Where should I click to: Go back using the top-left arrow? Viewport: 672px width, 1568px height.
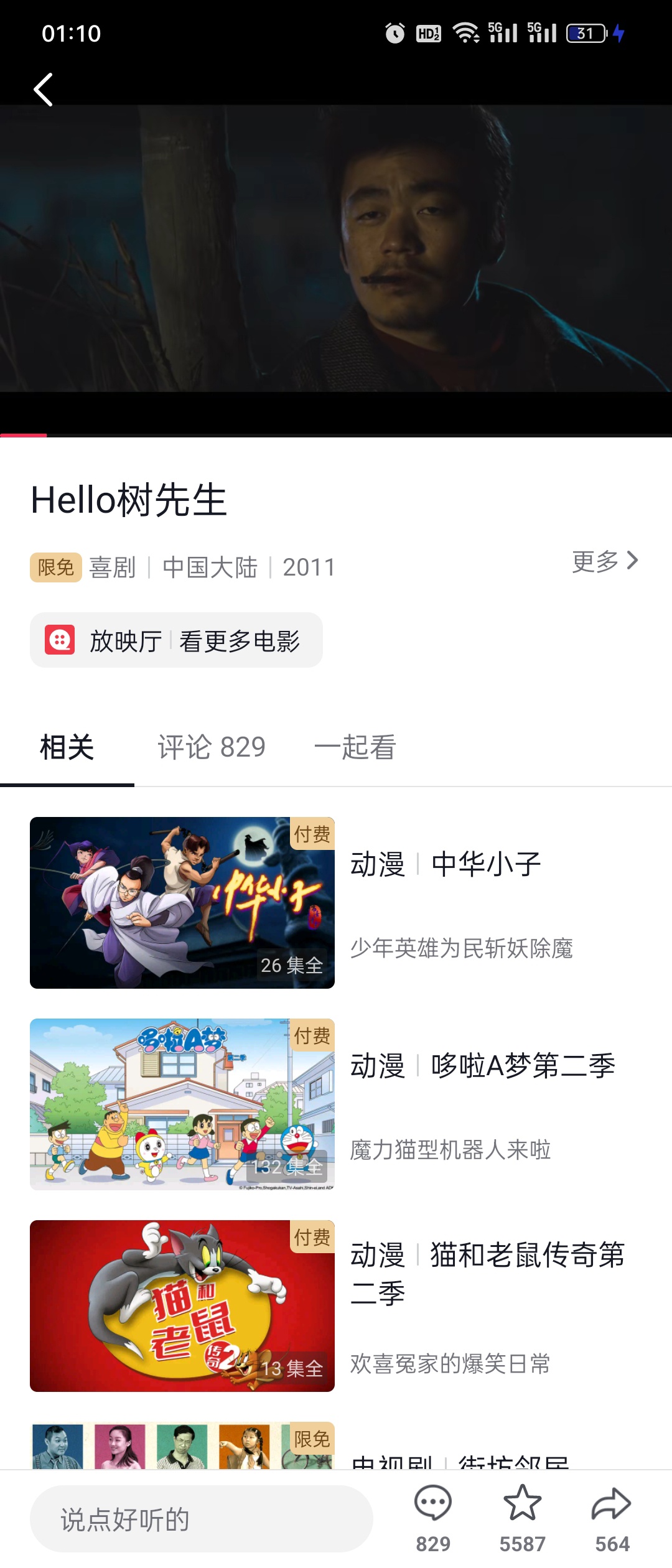(43, 90)
